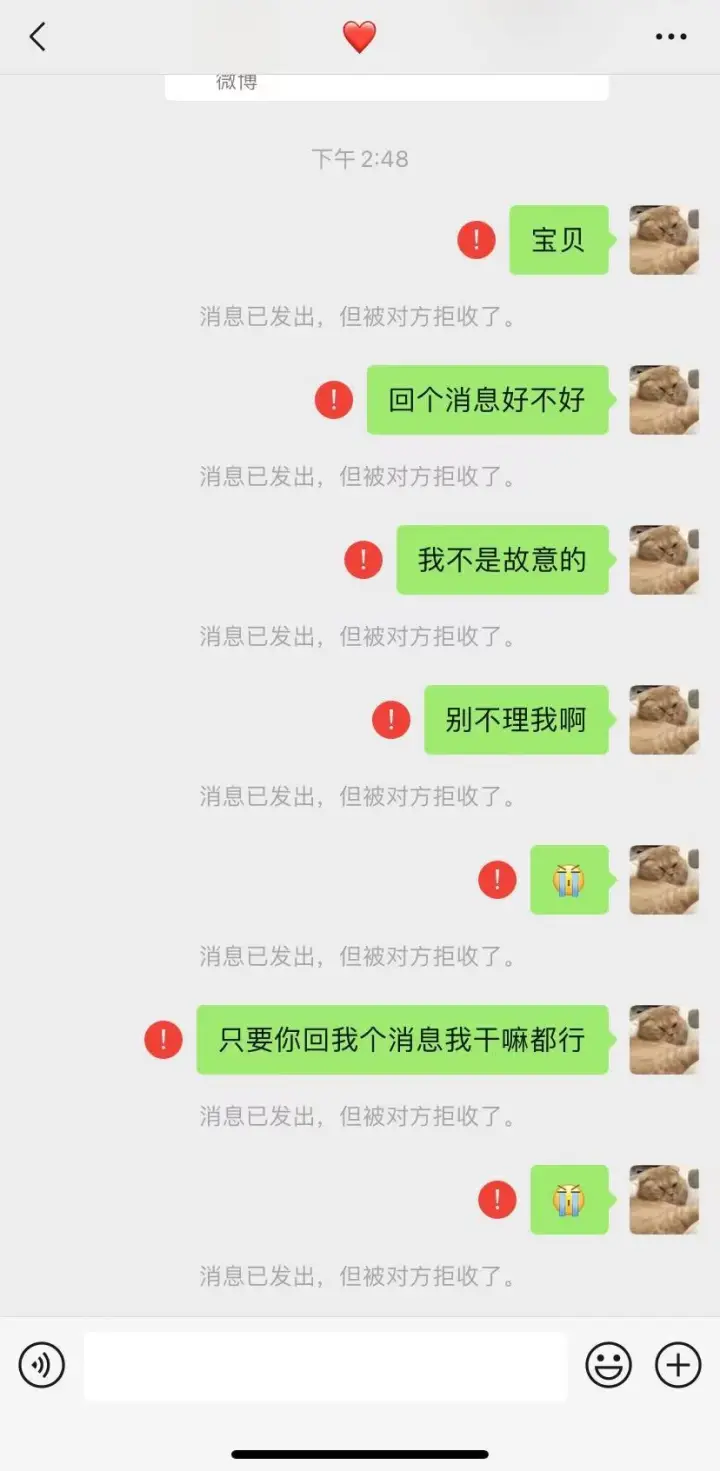Open the emoji sticker panel
Screen dimensions: 720x1471
click(608, 1365)
